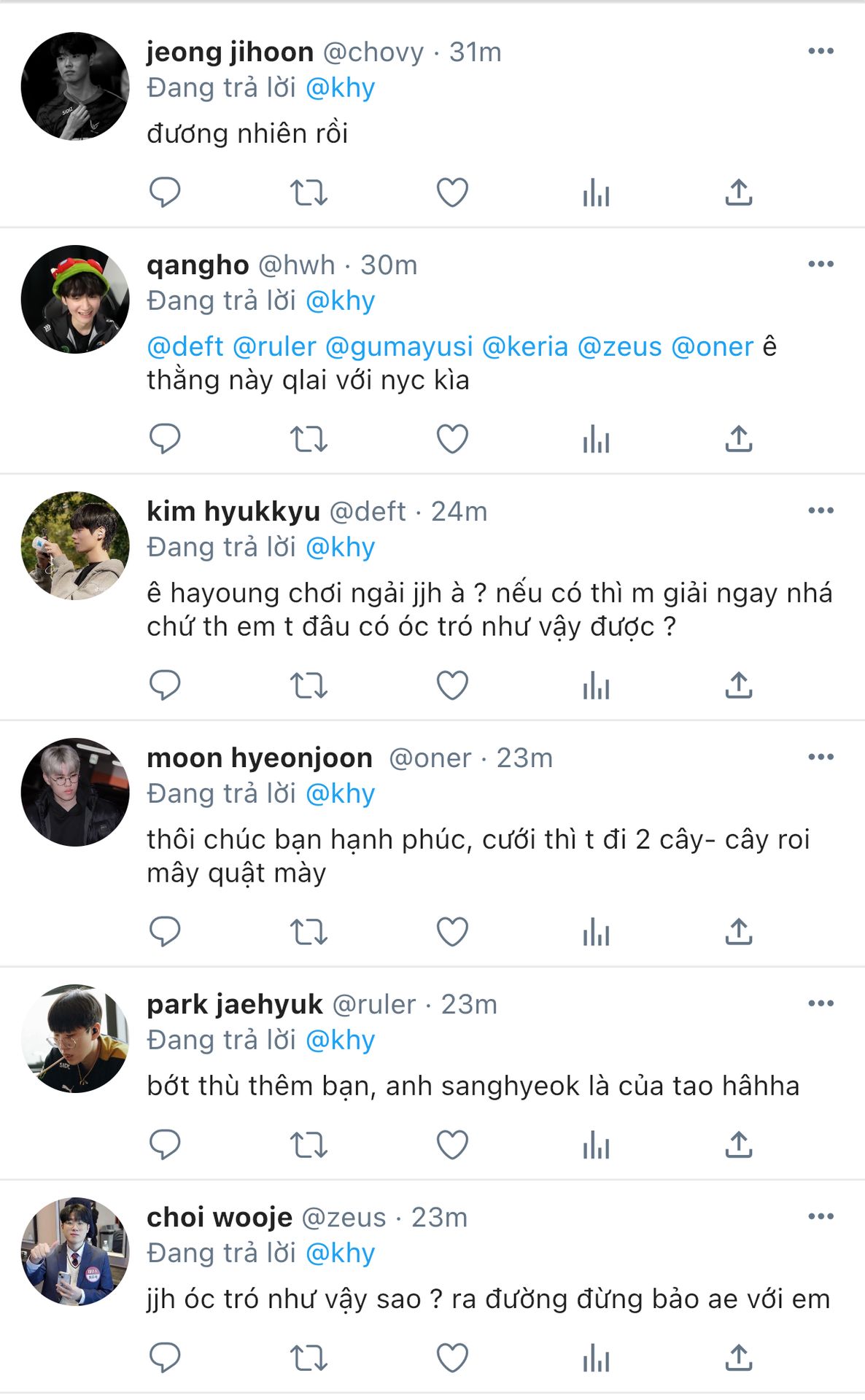Like kim hyukkyu's reply
Image resolution: width=865 pixels, height=1400 pixels.
coord(452,685)
